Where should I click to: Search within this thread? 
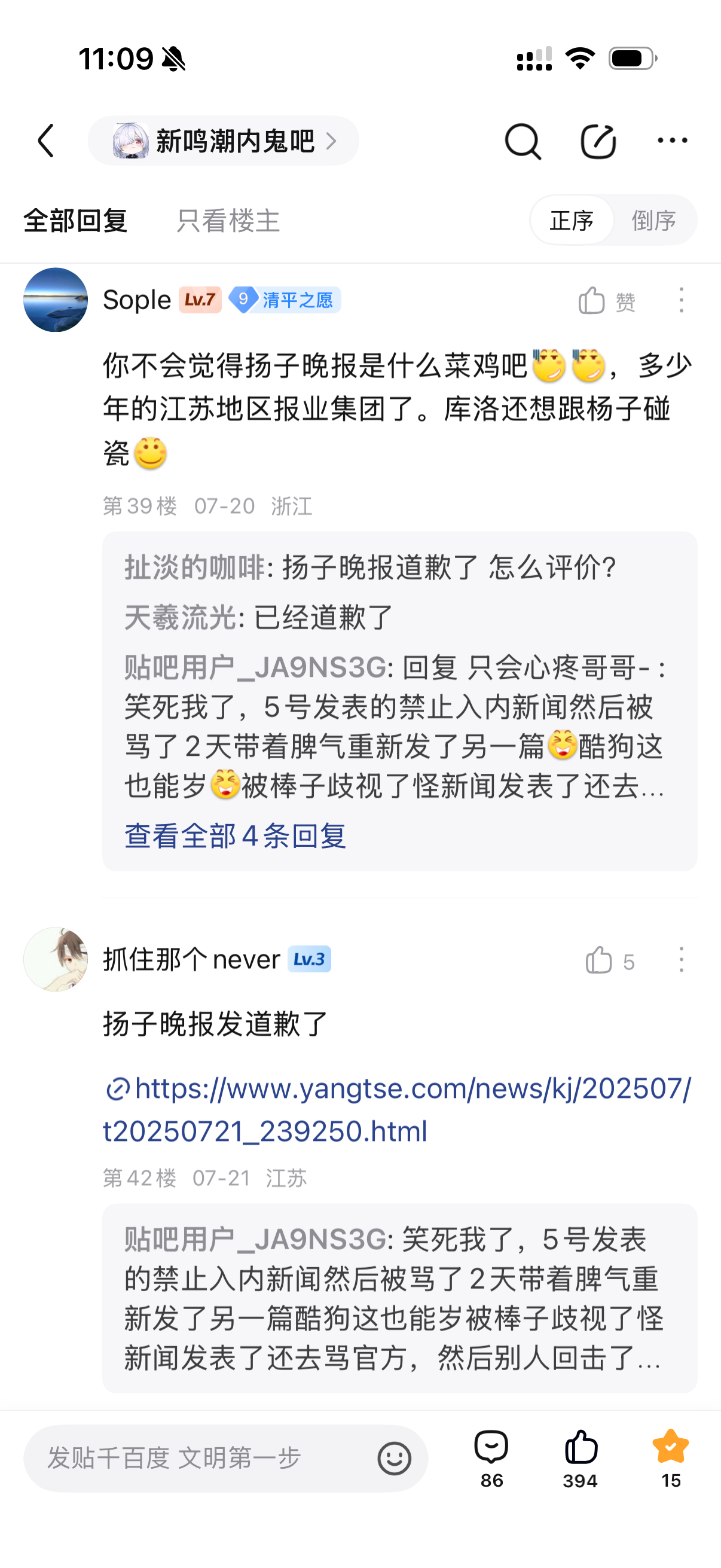[x=522, y=141]
